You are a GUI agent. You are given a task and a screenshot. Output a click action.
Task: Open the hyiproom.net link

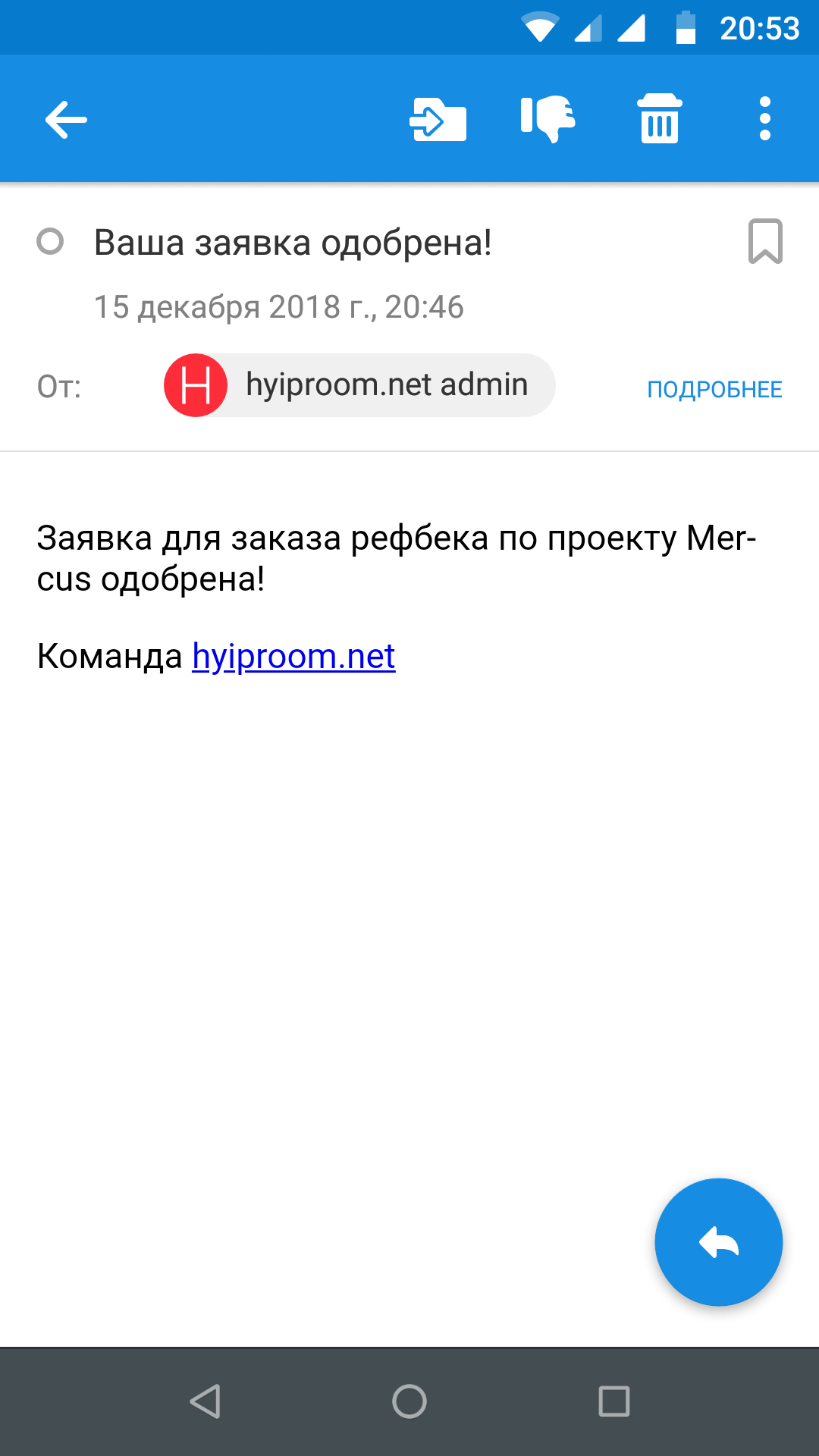(293, 656)
